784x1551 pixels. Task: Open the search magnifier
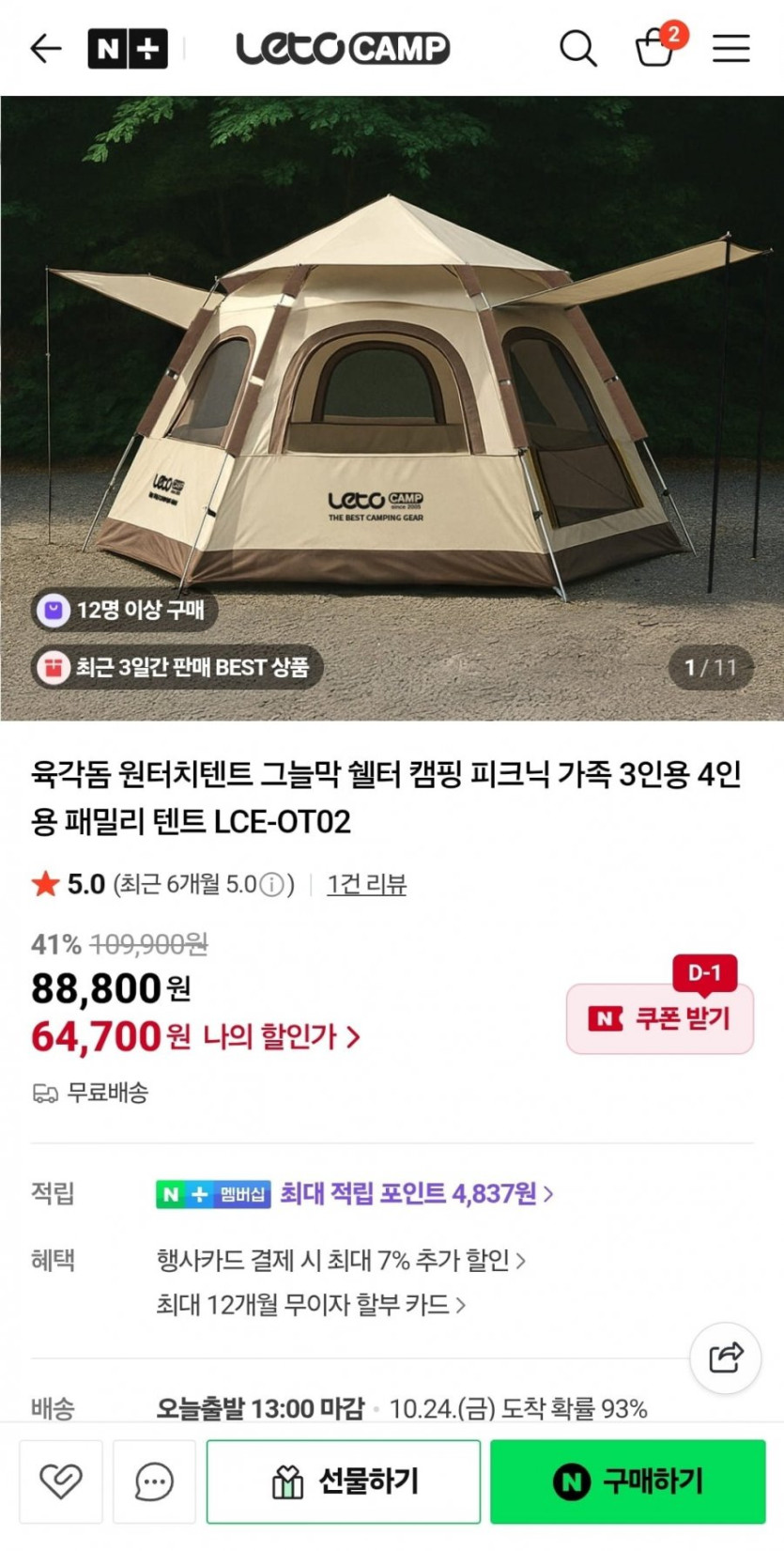click(578, 48)
